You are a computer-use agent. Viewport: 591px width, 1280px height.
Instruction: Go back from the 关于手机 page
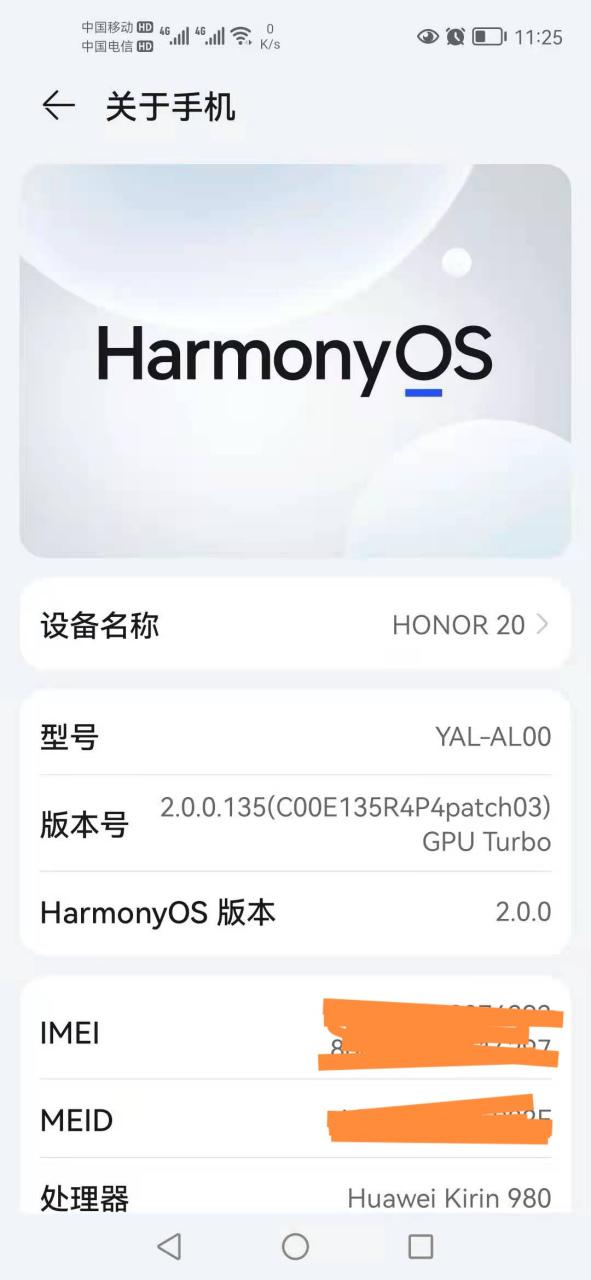point(59,106)
